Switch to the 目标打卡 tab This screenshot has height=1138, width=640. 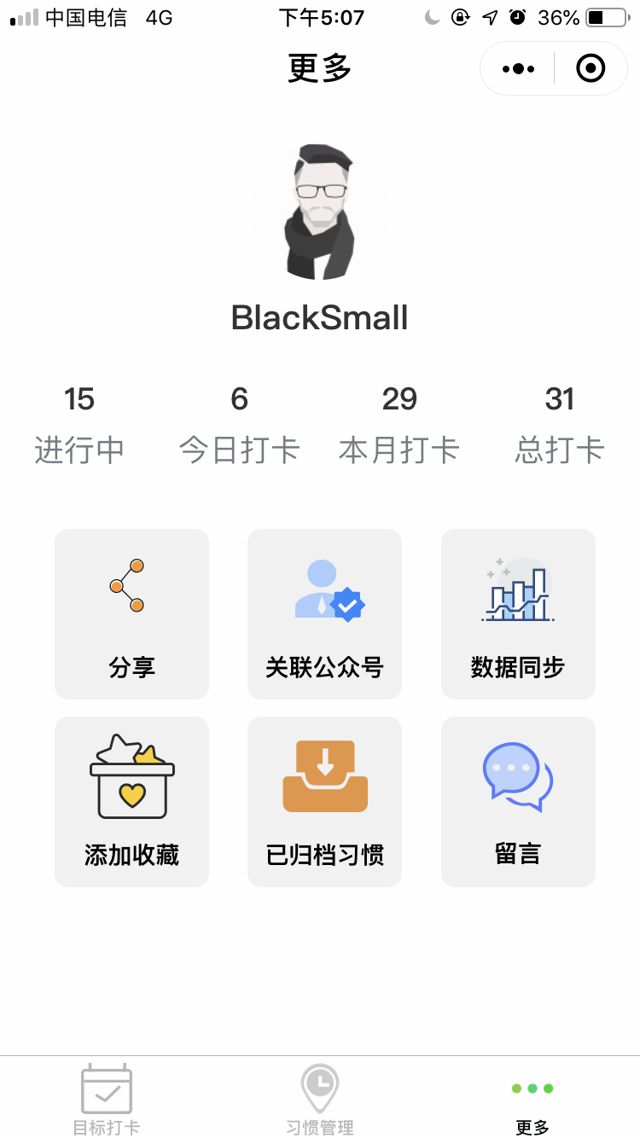(x=106, y=1098)
